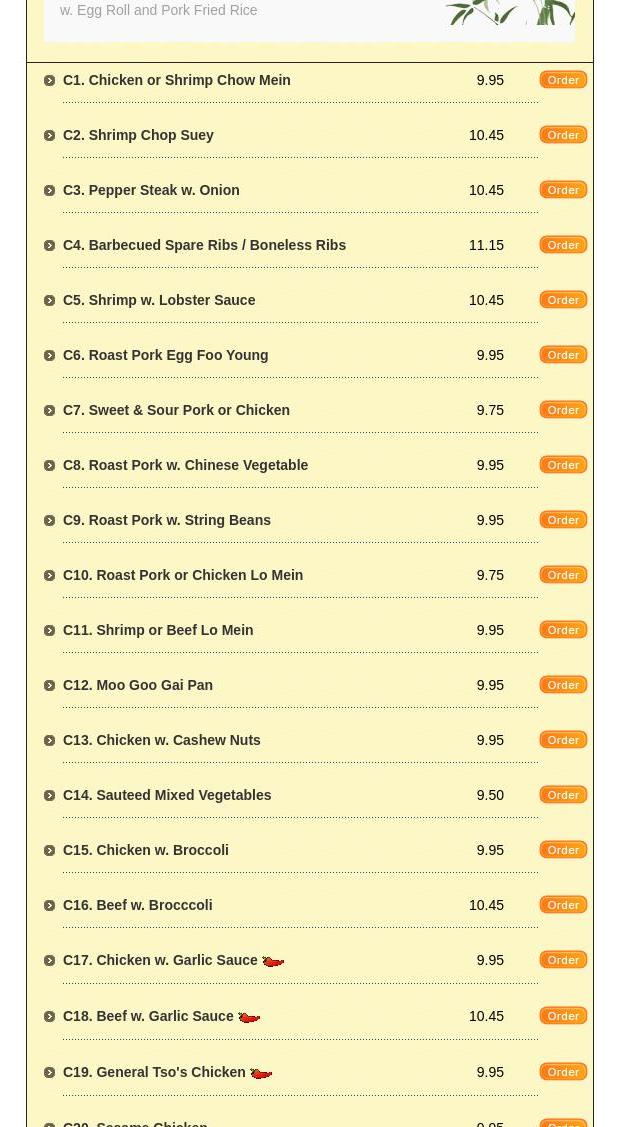Order C12 Moo Goo Gai Pan

(563, 685)
